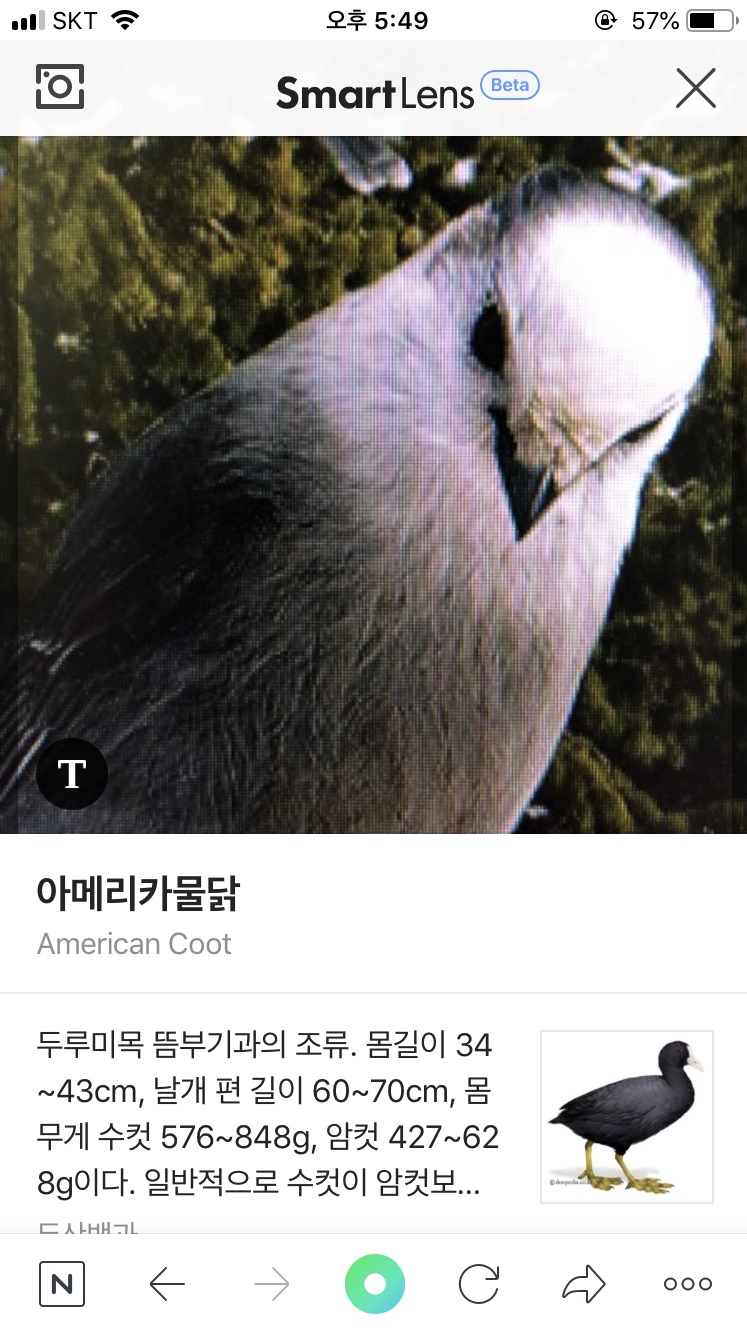Image resolution: width=747 pixels, height=1334 pixels.
Task: Go back to the previous page
Action: (167, 1284)
